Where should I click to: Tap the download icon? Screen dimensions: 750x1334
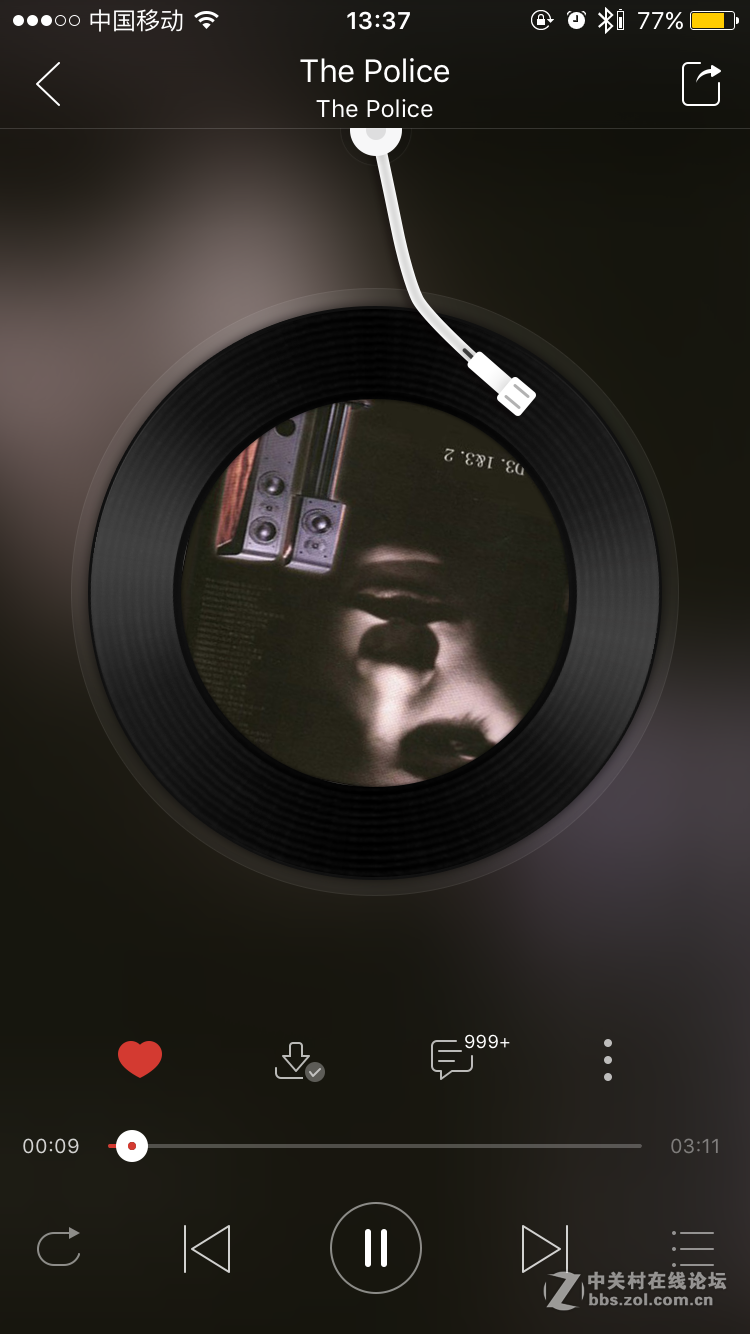[296, 1060]
